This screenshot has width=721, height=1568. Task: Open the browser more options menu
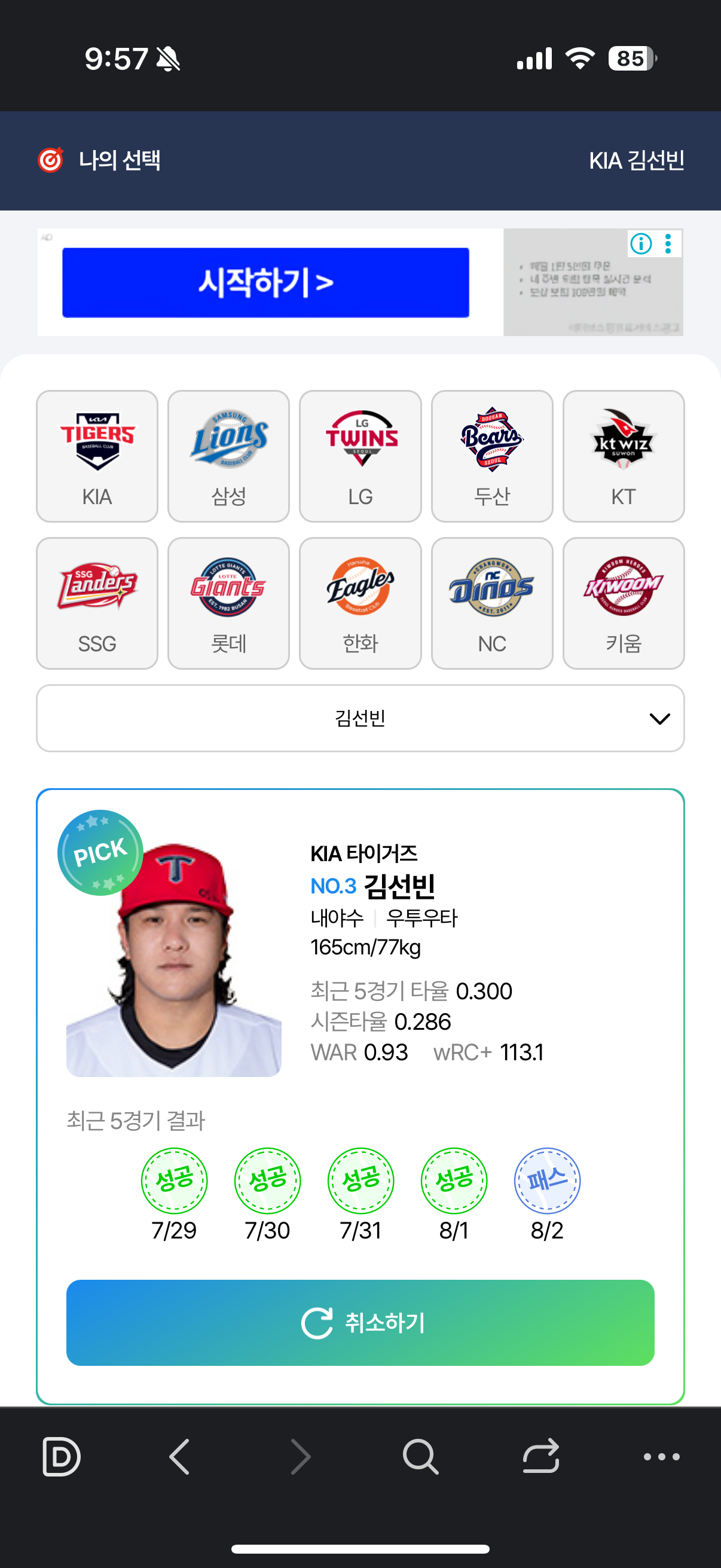[x=661, y=1457]
